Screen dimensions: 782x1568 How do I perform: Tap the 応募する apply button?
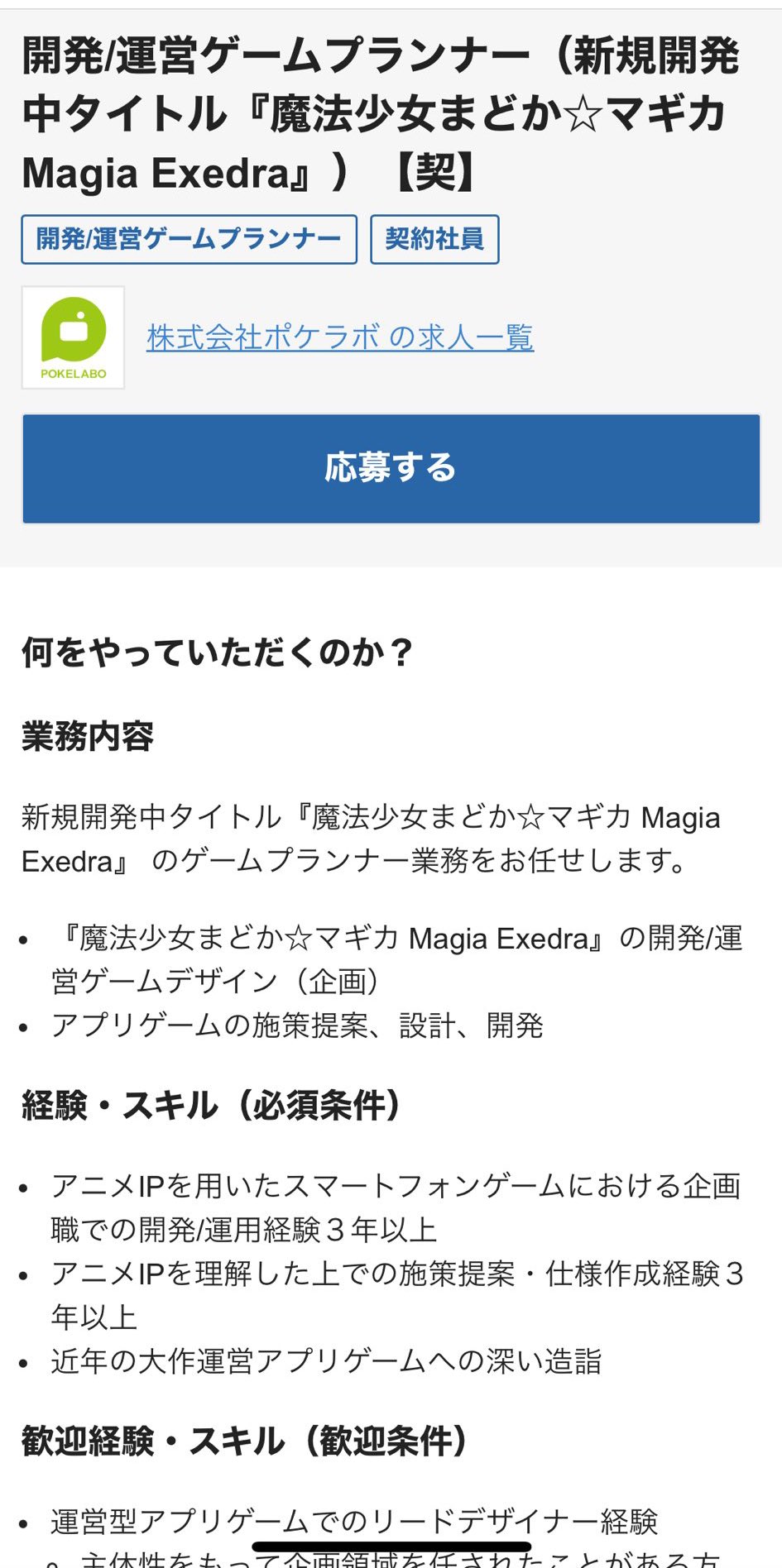click(391, 469)
